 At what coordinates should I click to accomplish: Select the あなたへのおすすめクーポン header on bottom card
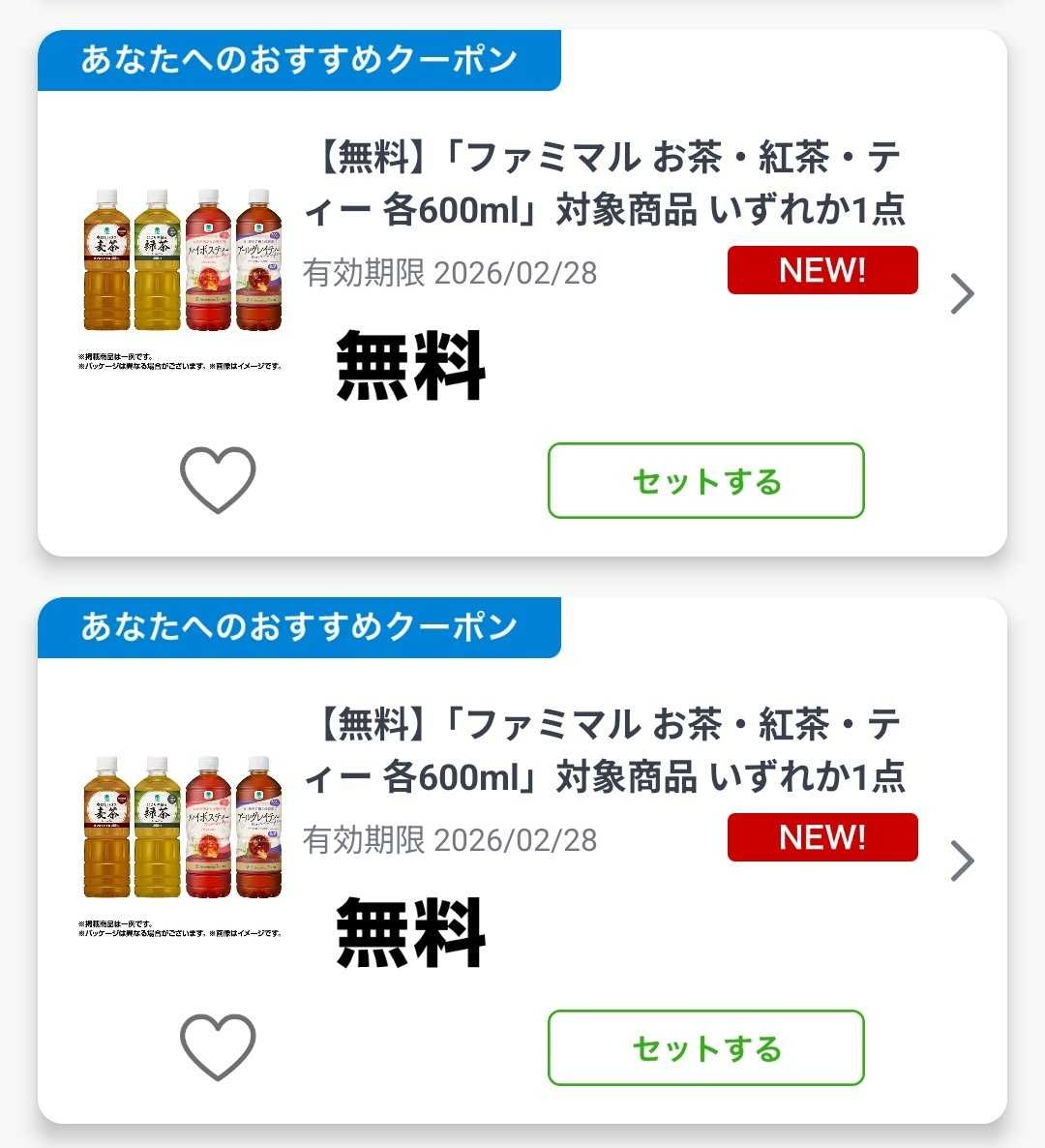coord(298,626)
